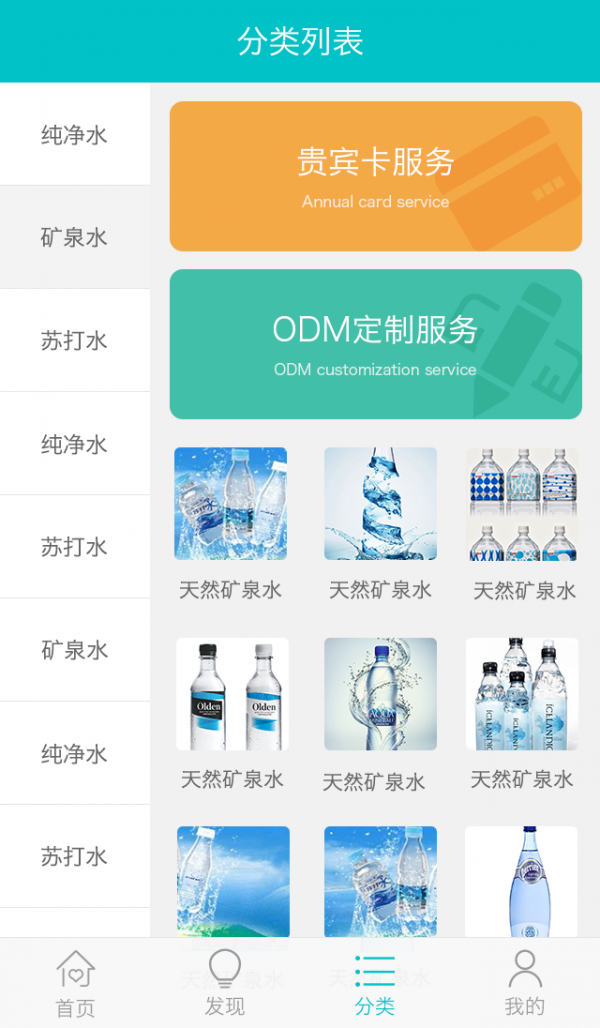Select the highlighted 矿泉水 sidebar category
600x1028 pixels.
point(75,238)
